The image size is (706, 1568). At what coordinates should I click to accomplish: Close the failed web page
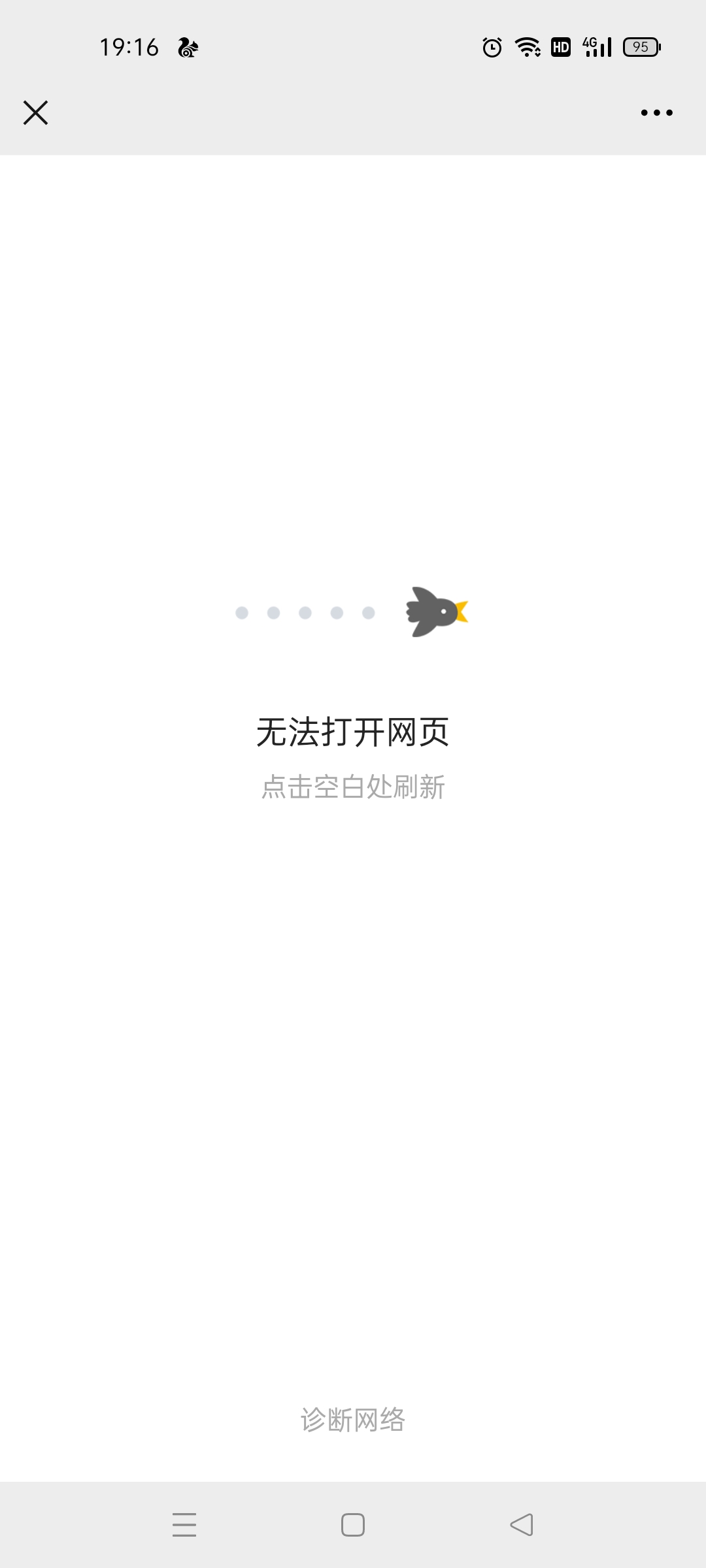coord(36,112)
